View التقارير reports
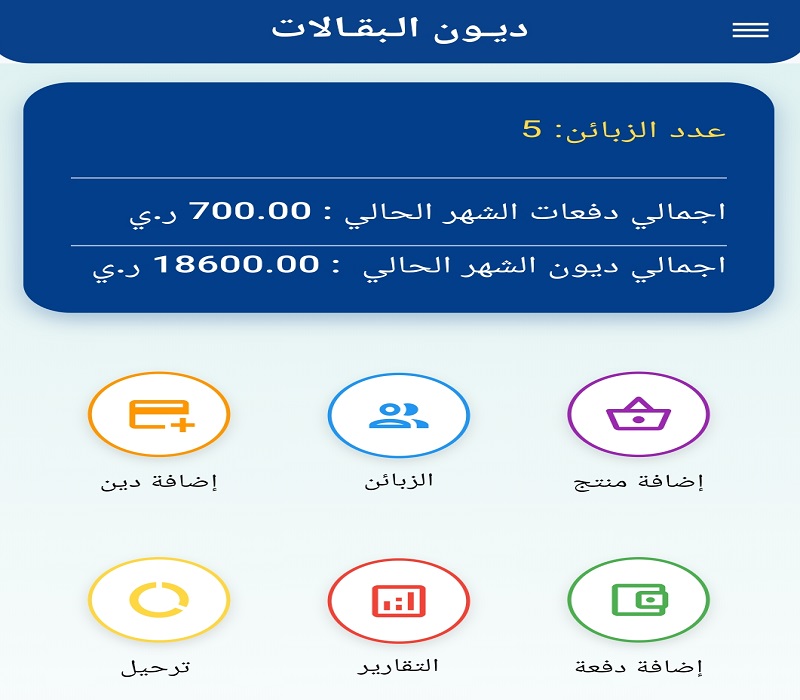Image resolution: width=800 pixels, height=700 pixels. pos(399,600)
